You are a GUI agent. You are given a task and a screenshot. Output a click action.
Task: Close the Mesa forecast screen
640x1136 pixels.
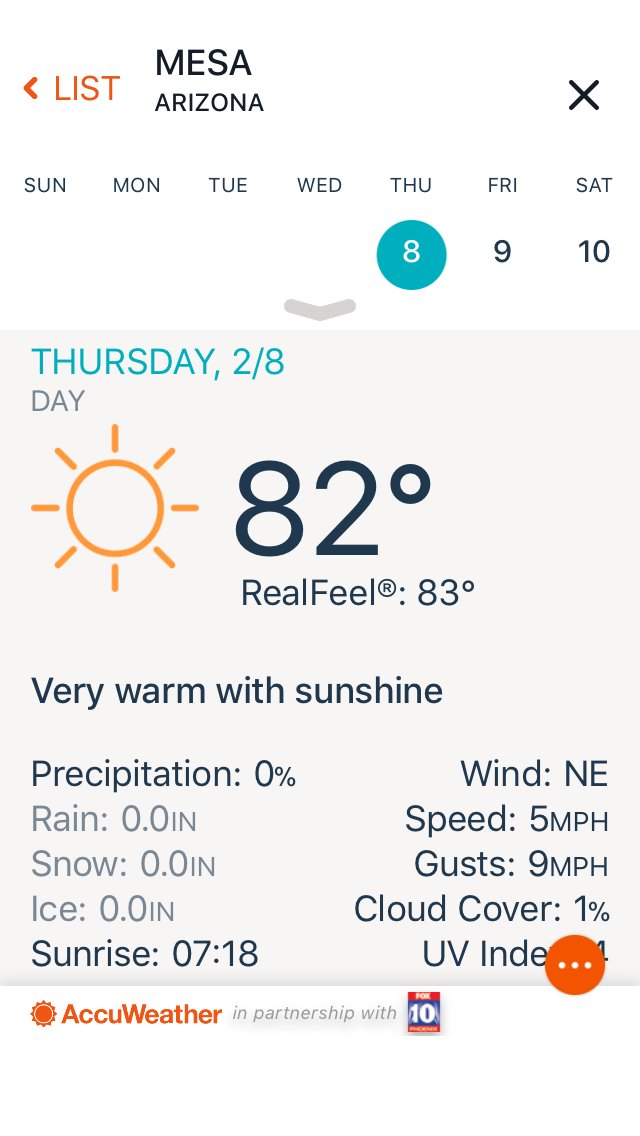(x=583, y=95)
